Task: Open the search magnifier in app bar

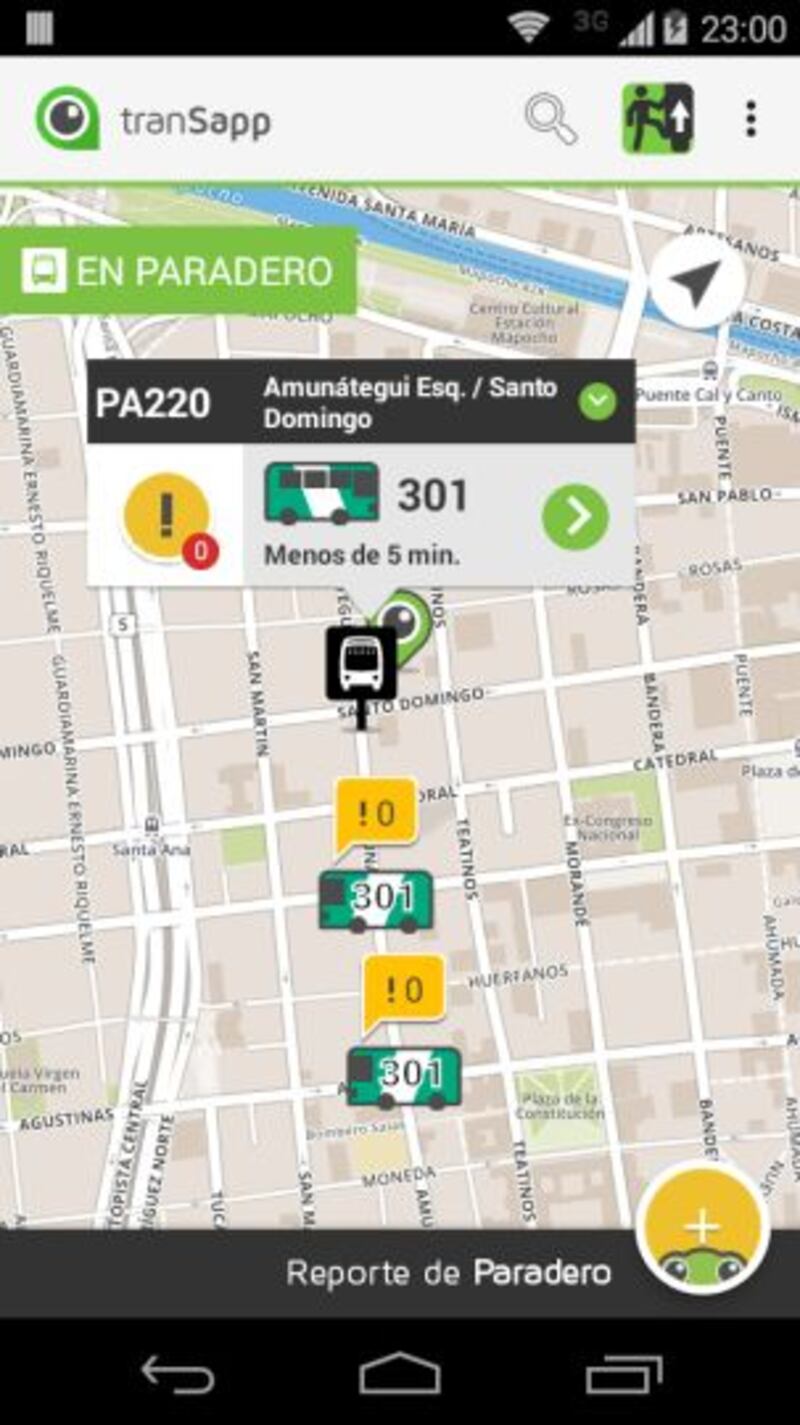Action: tap(551, 119)
